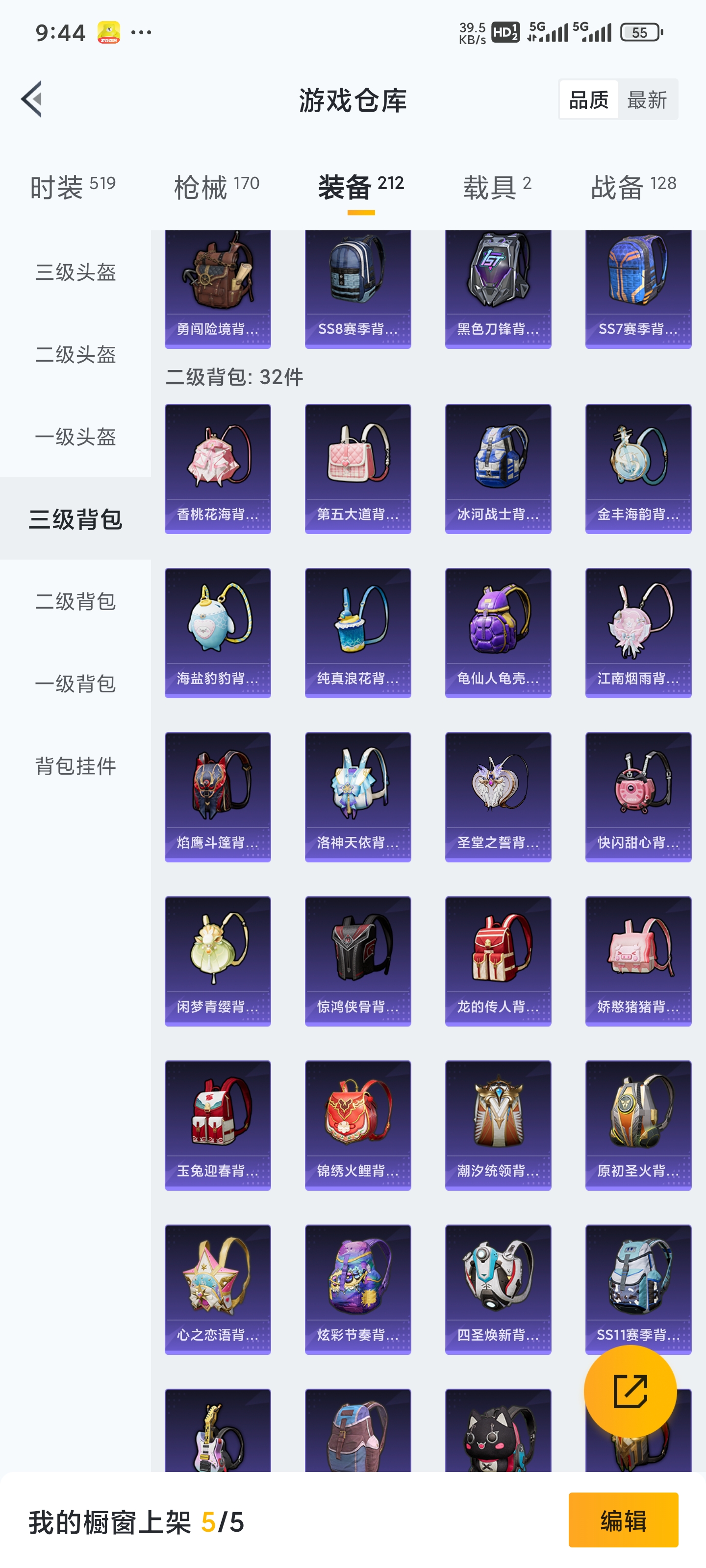Open the 载具 tab
Screen dimensions: 706x1568
pyautogui.click(x=497, y=186)
